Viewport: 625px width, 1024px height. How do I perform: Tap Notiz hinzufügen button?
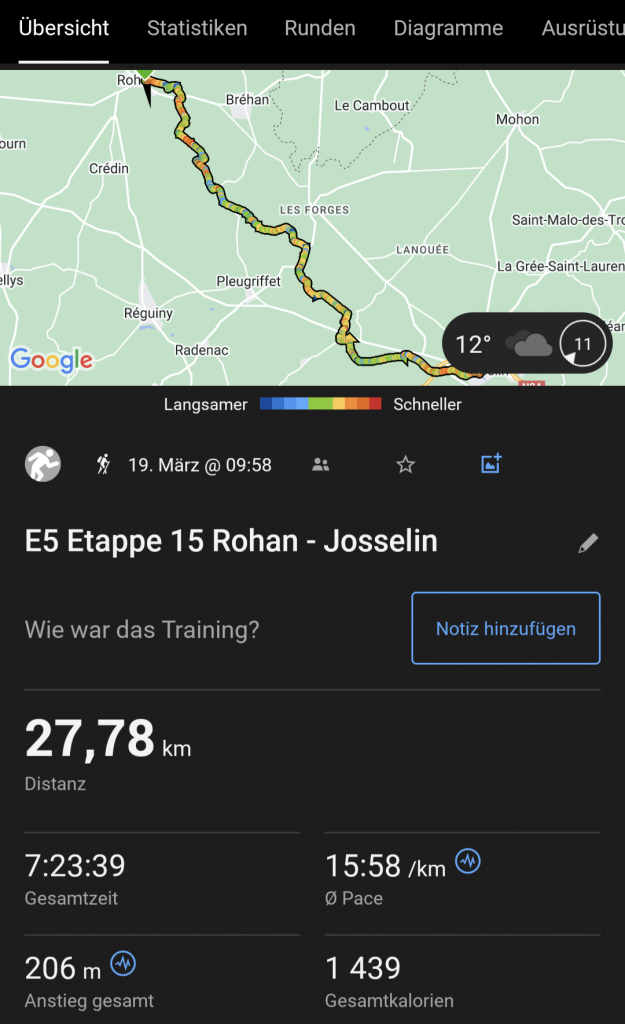click(x=505, y=629)
